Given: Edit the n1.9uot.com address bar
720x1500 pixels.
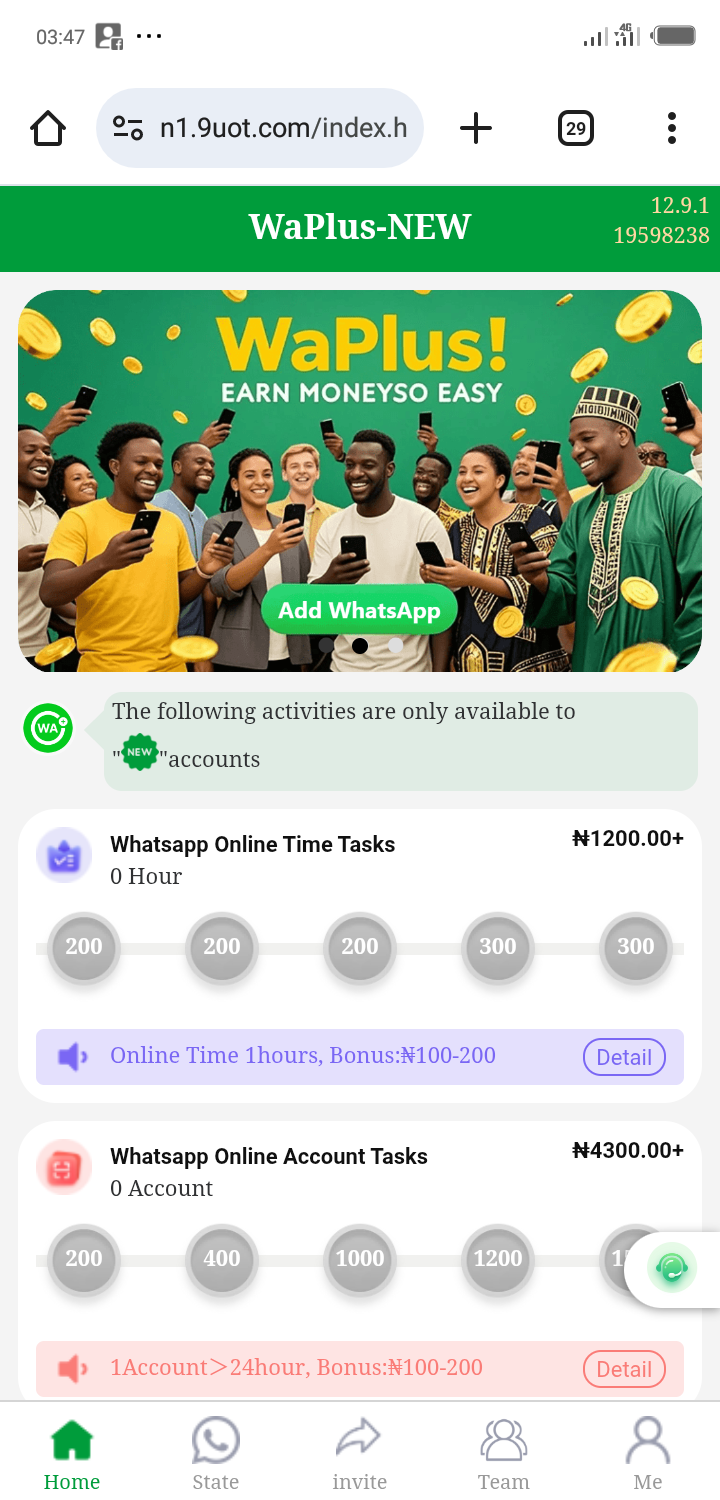Looking at the screenshot, I should pyautogui.click(x=282, y=128).
